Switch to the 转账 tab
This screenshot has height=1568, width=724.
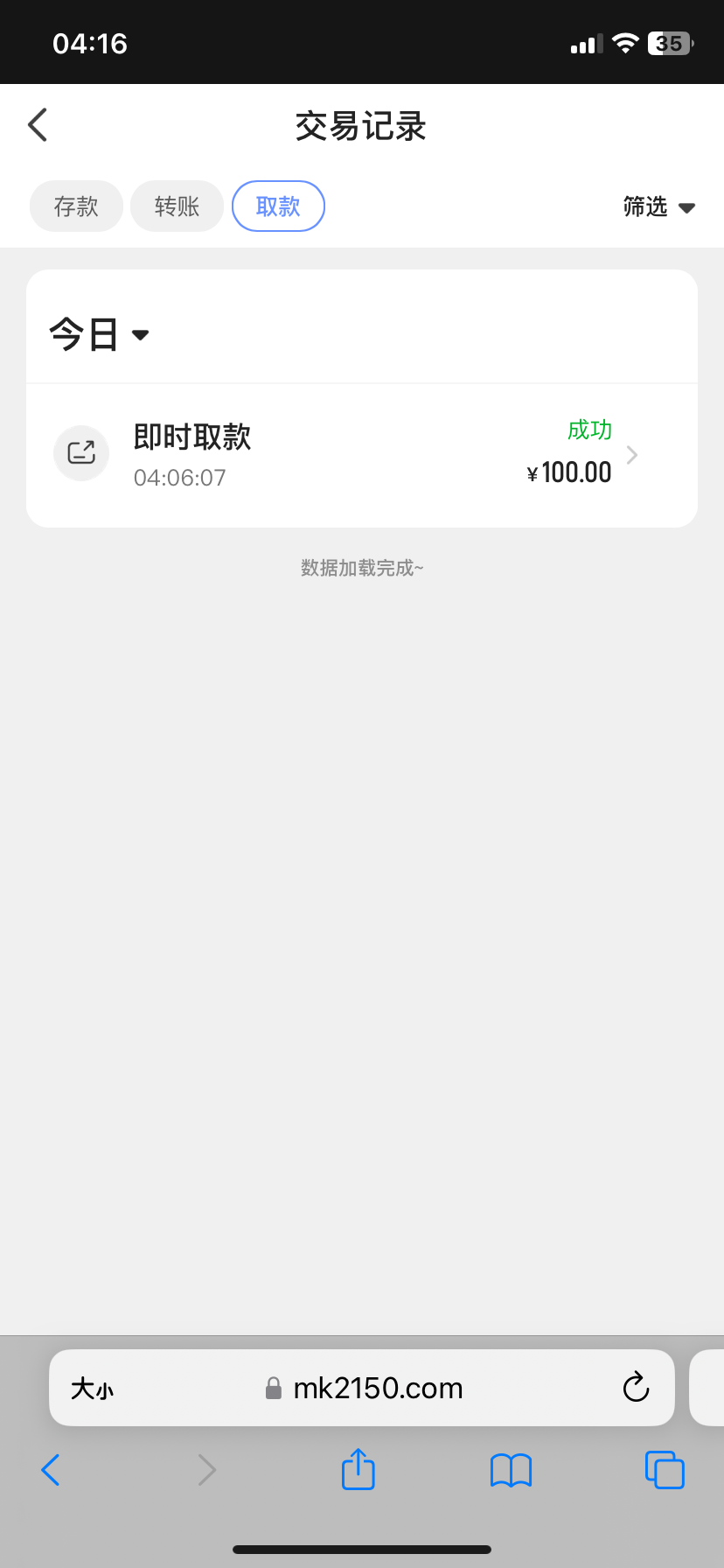click(177, 206)
